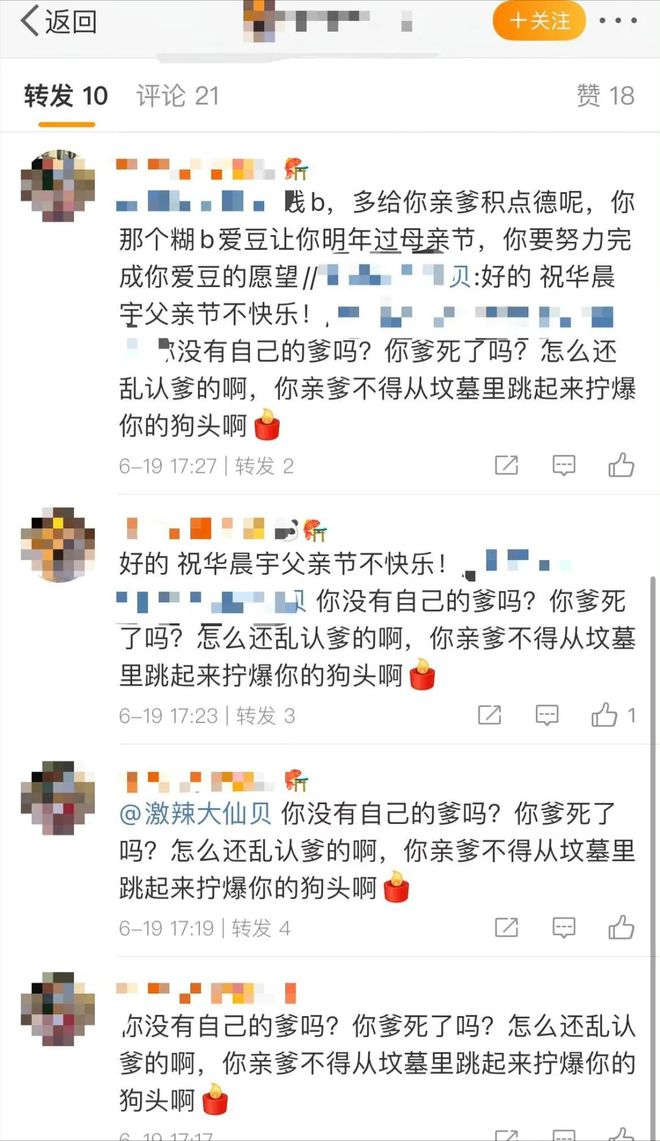Viewport: 660px width, 1141px height.
Task: View 转发 2 reposts of the 17:27 post
Action: pyautogui.click(x=264, y=466)
